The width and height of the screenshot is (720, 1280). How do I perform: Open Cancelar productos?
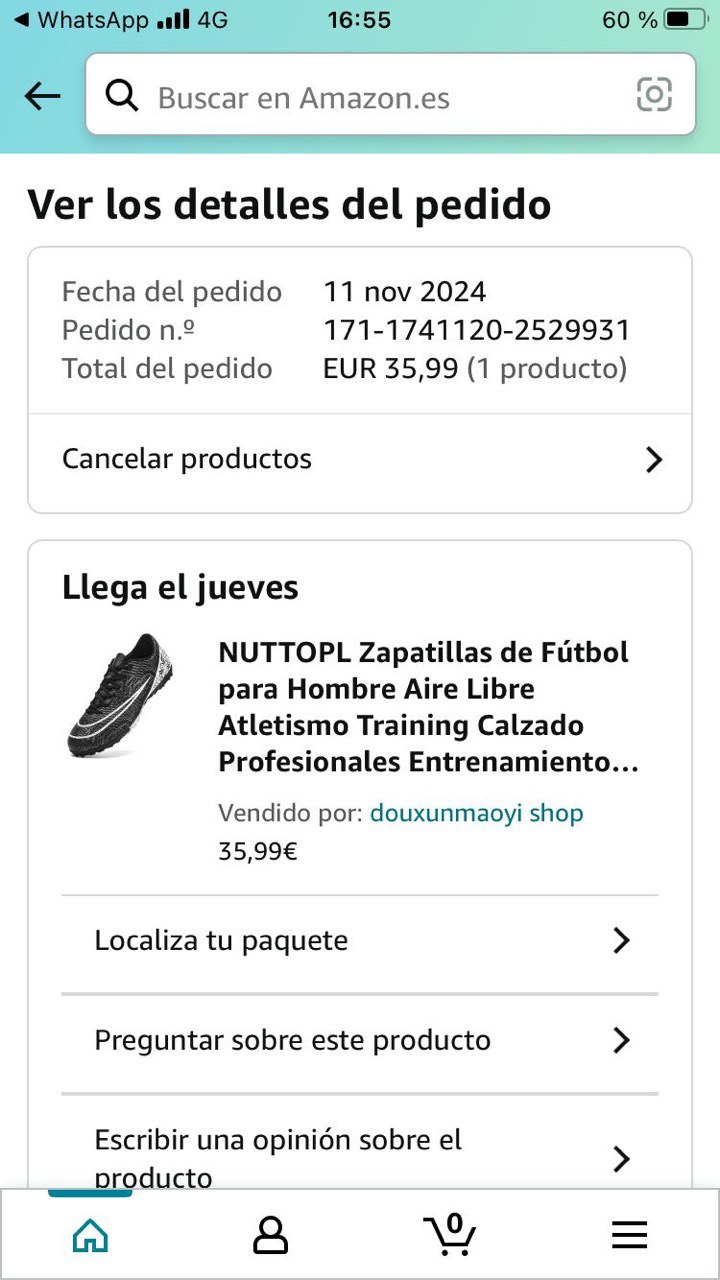click(x=359, y=459)
